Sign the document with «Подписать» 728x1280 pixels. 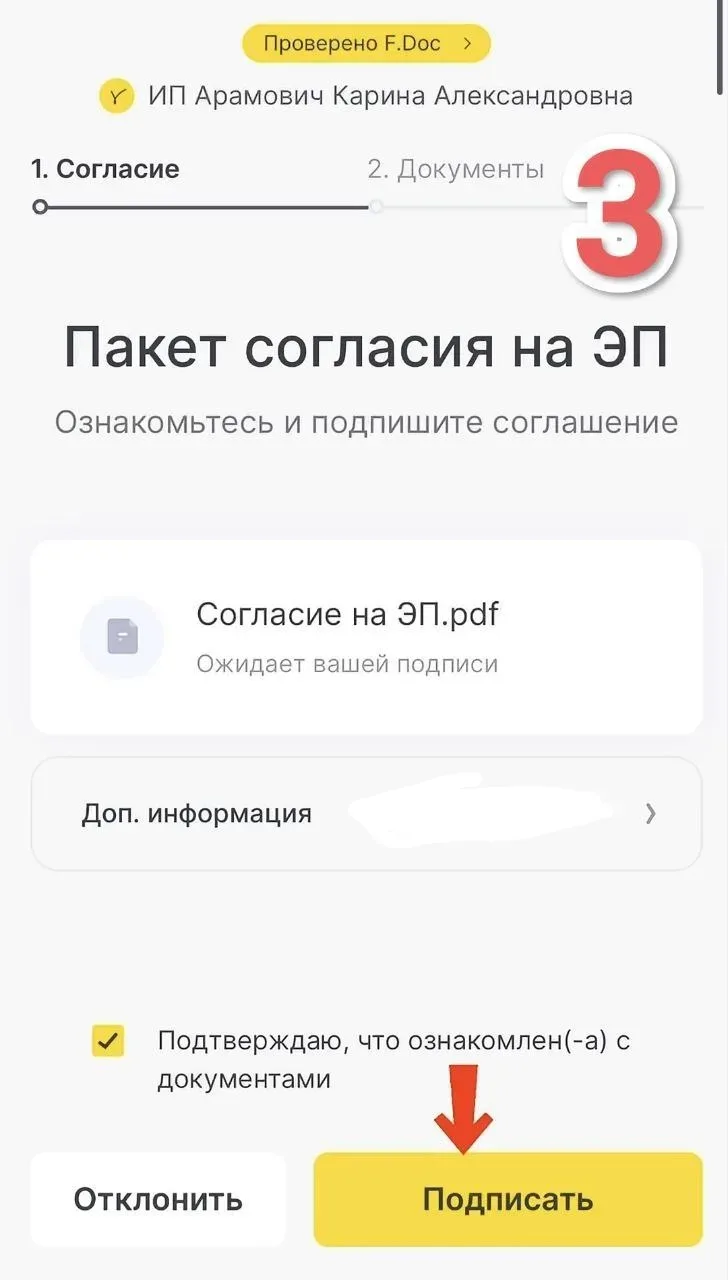pos(508,1199)
